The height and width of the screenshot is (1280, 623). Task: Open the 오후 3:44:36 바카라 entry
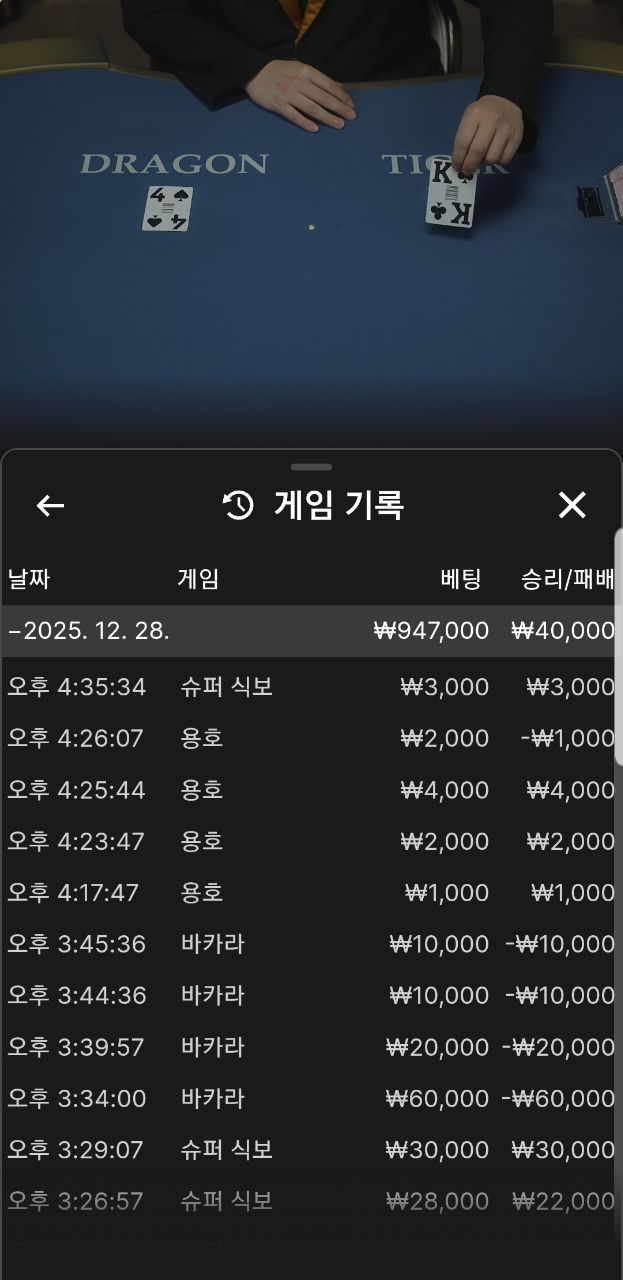[310, 996]
